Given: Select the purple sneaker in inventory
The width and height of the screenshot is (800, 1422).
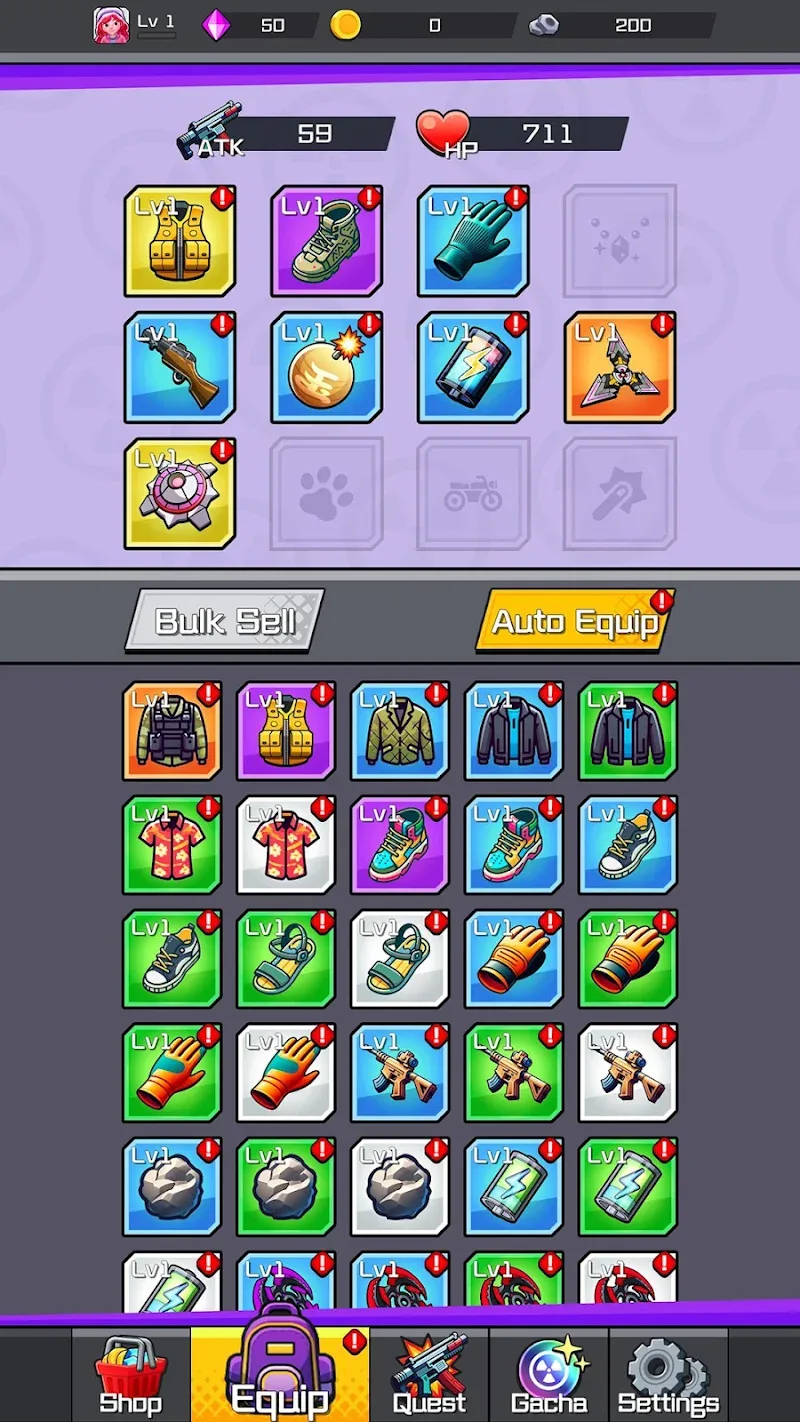Looking at the screenshot, I should point(400,845).
